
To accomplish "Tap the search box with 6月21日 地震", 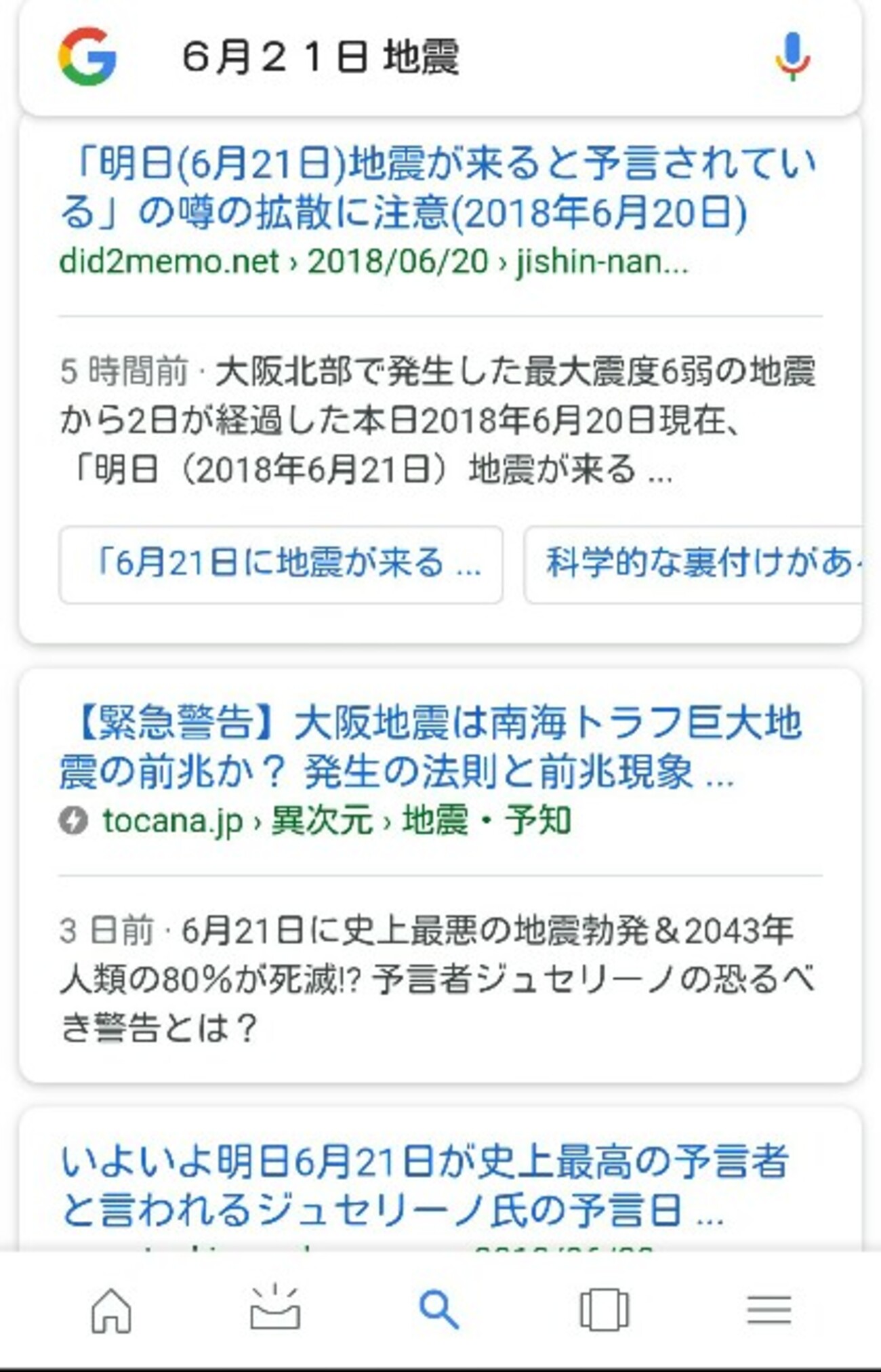I will [434, 57].
